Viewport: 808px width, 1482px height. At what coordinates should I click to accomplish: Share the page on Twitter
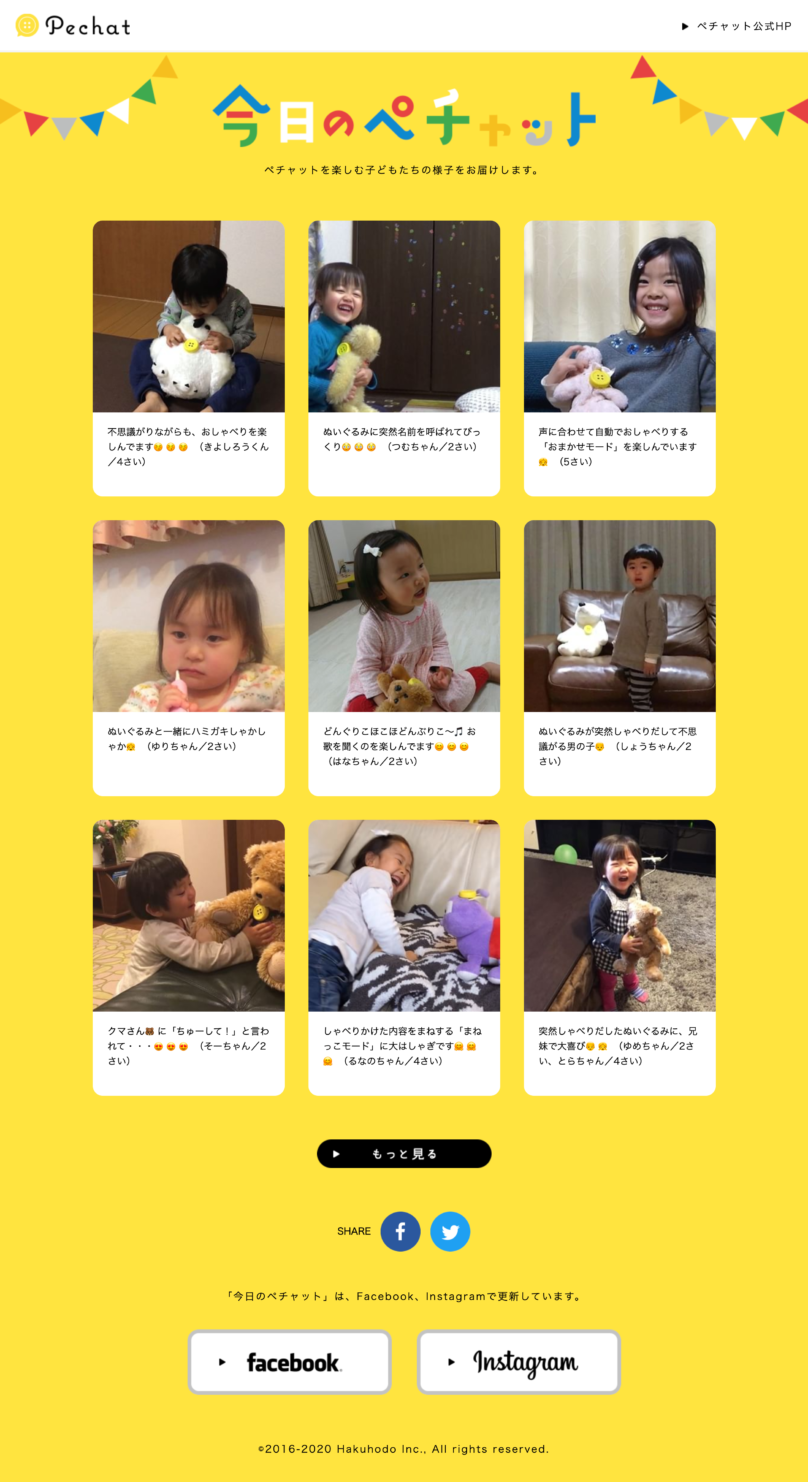click(x=450, y=1231)
